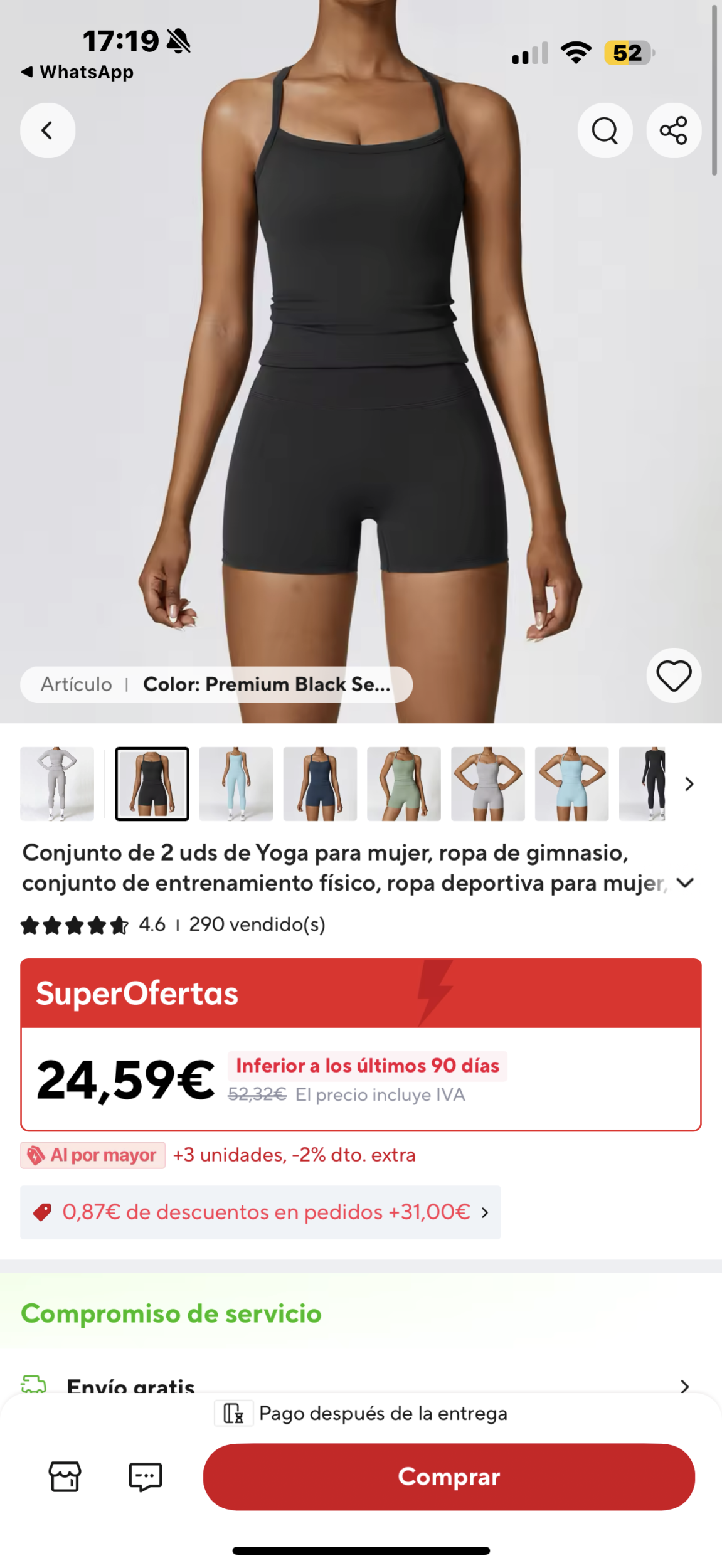The height and width of the screenshot is (1568, 722).
Task: Tap the Comprar button
Action: point(449,1476)
